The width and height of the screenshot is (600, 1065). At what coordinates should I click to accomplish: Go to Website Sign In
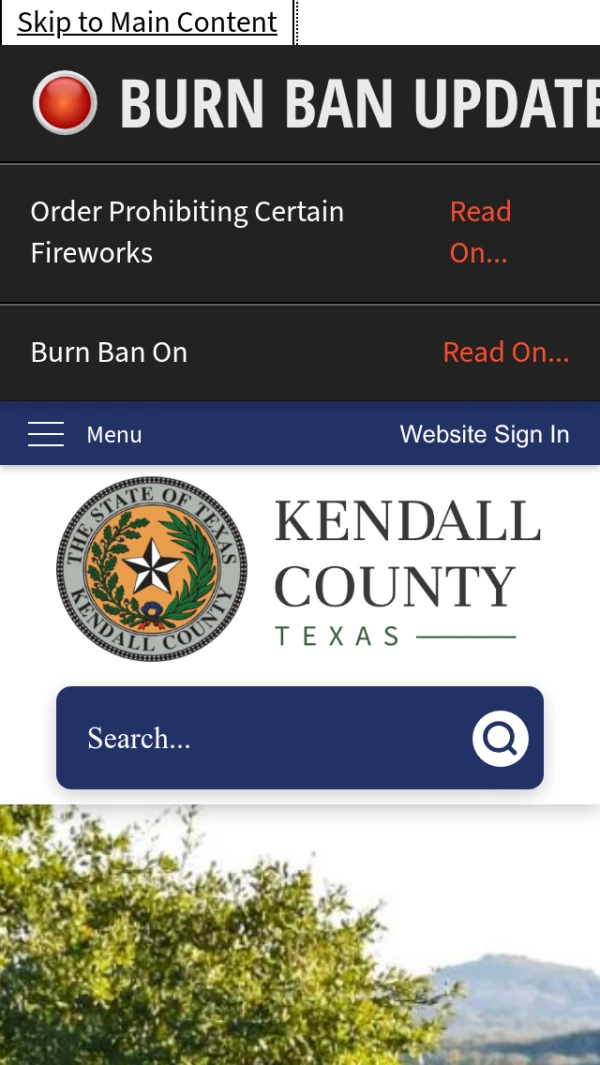click(x=484, y=434)
